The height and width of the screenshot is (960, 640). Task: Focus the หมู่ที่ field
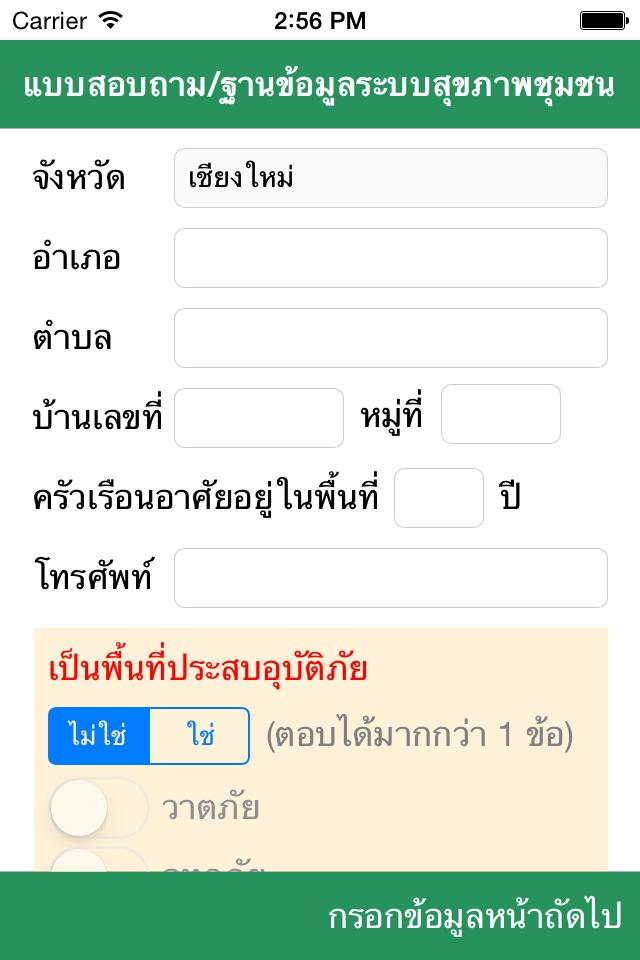(x=500, y=414)
